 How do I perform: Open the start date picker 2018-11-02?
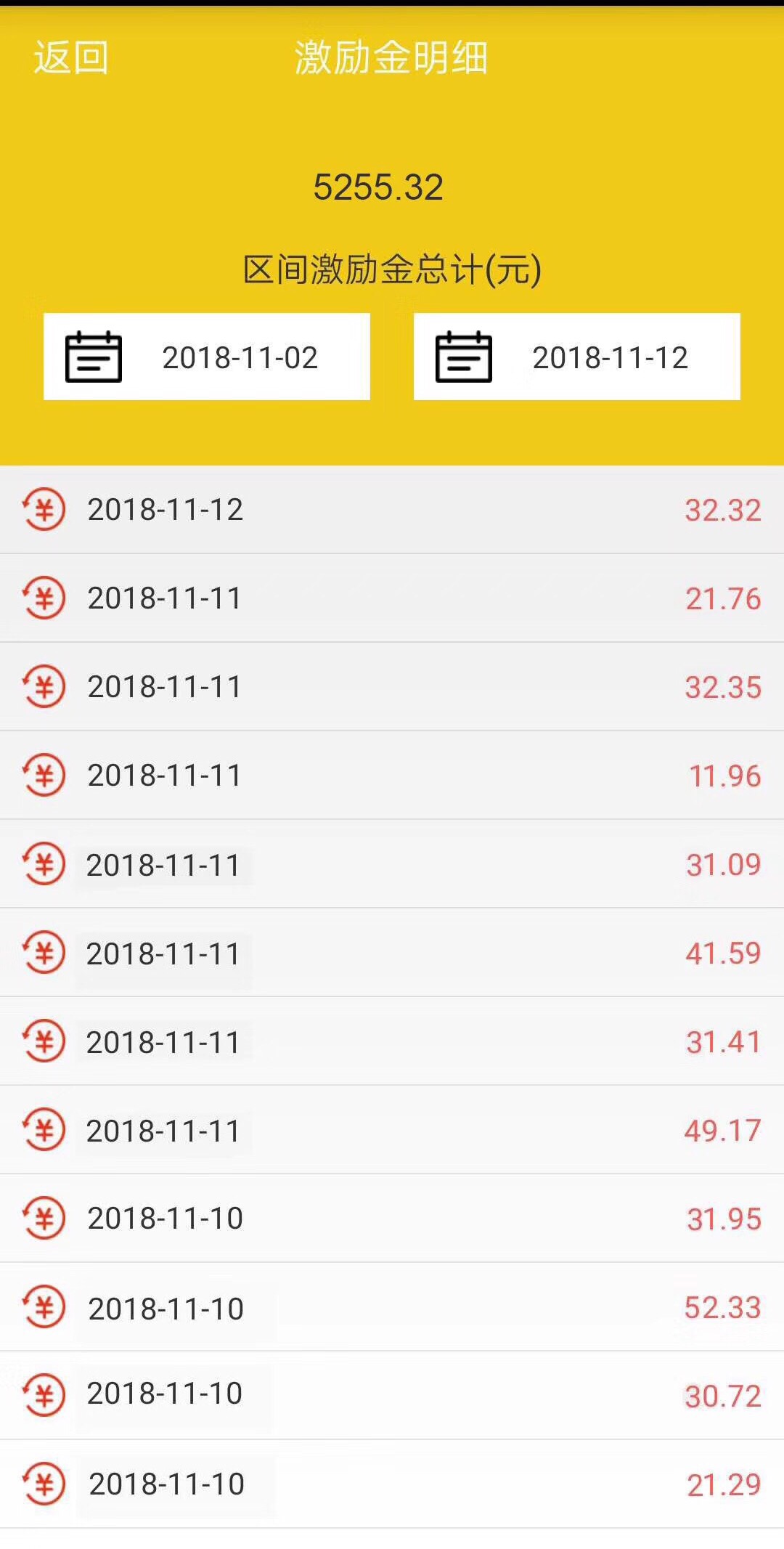coord(207,357)
